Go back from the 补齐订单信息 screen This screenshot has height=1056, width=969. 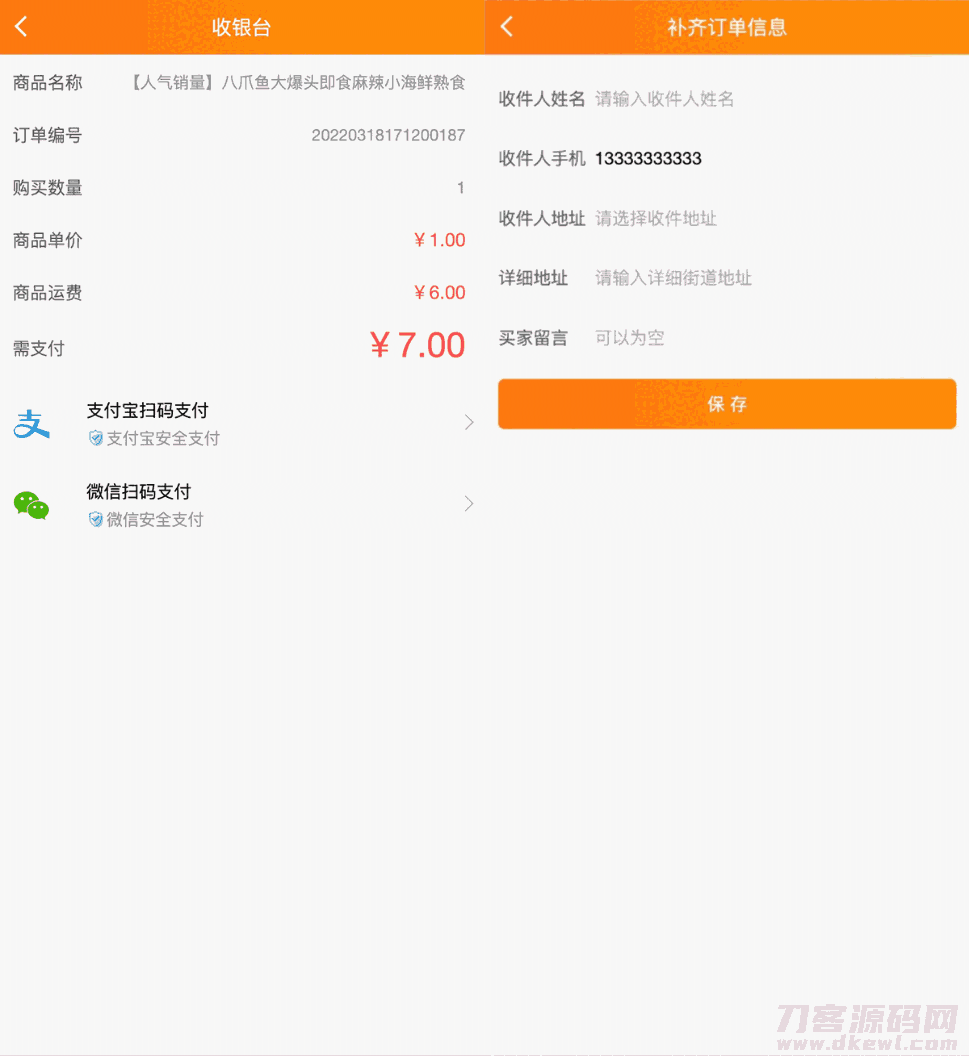pos(507,27)
